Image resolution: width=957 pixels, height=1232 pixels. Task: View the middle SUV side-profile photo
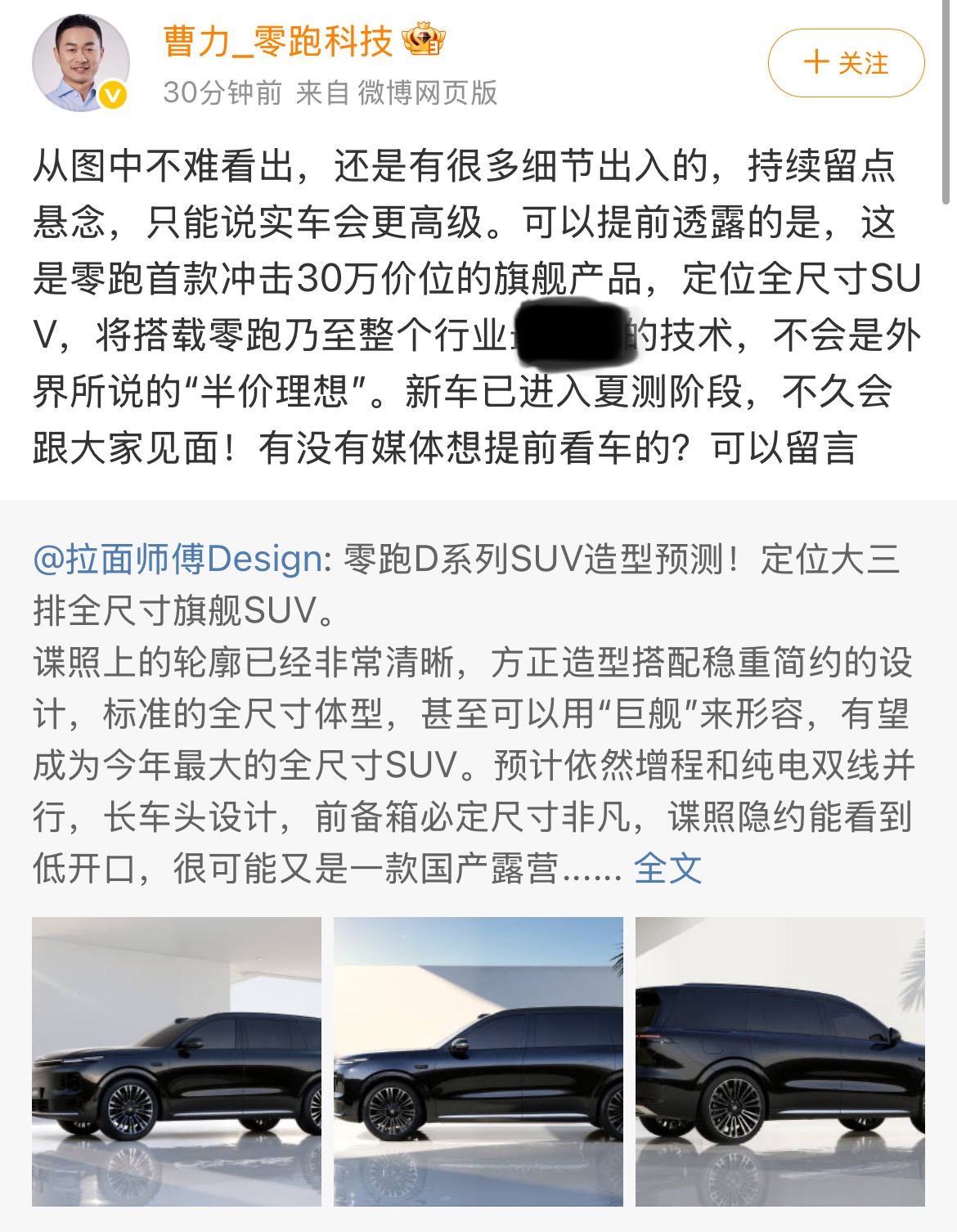click(478, 1061)
